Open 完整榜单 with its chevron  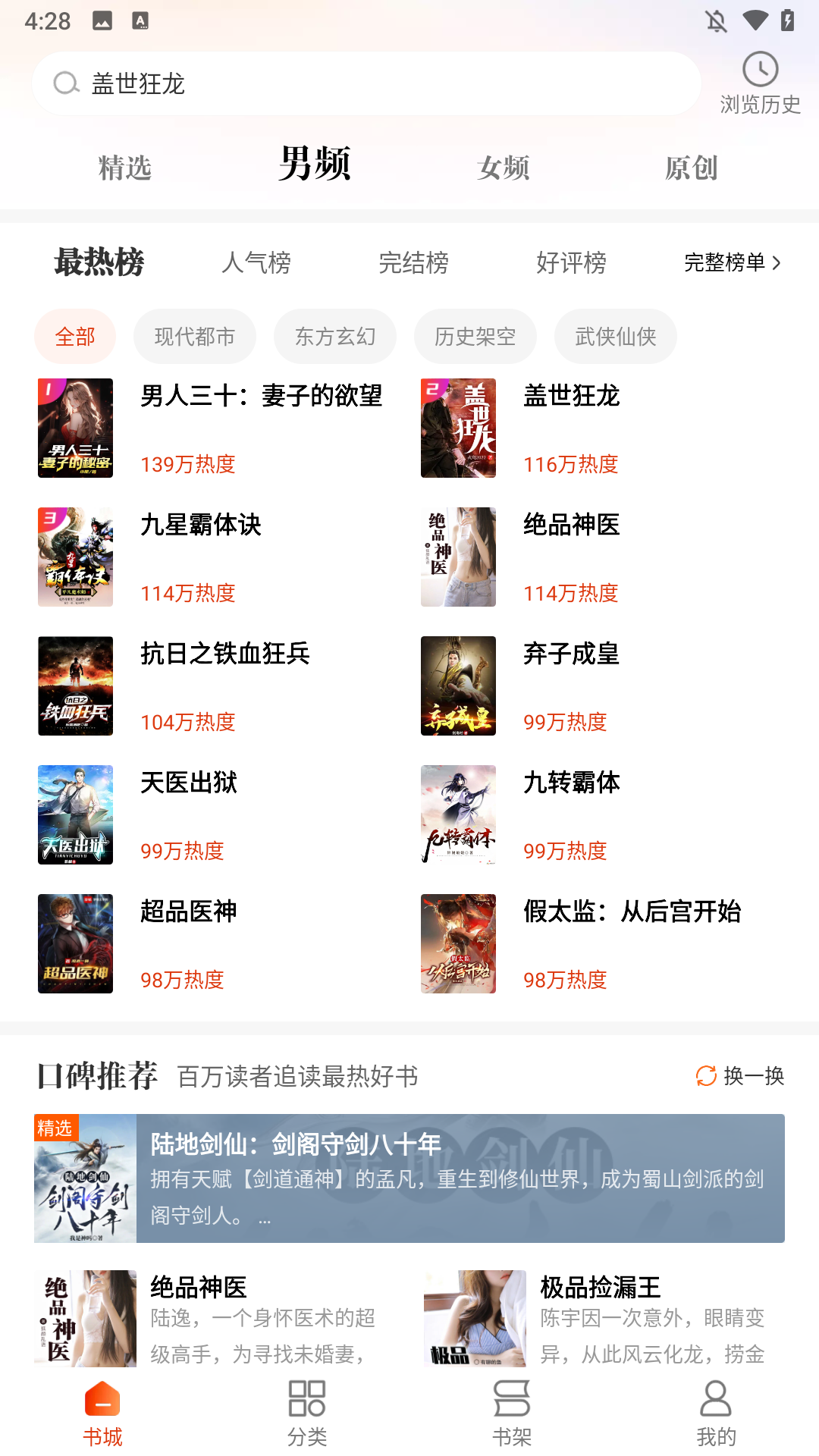pyautogui.click(x=731, y=263)
